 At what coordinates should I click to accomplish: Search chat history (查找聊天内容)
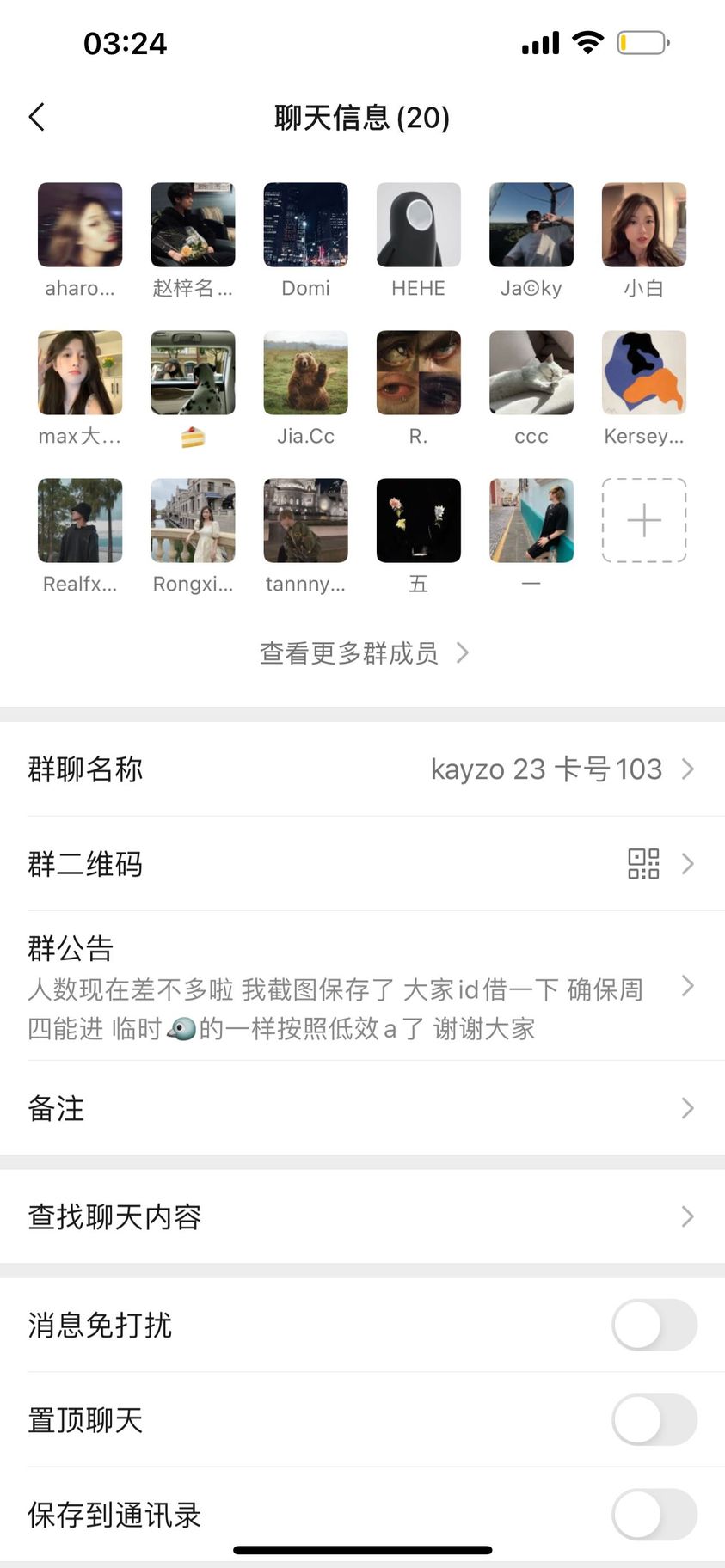[x=362, y=1216]
